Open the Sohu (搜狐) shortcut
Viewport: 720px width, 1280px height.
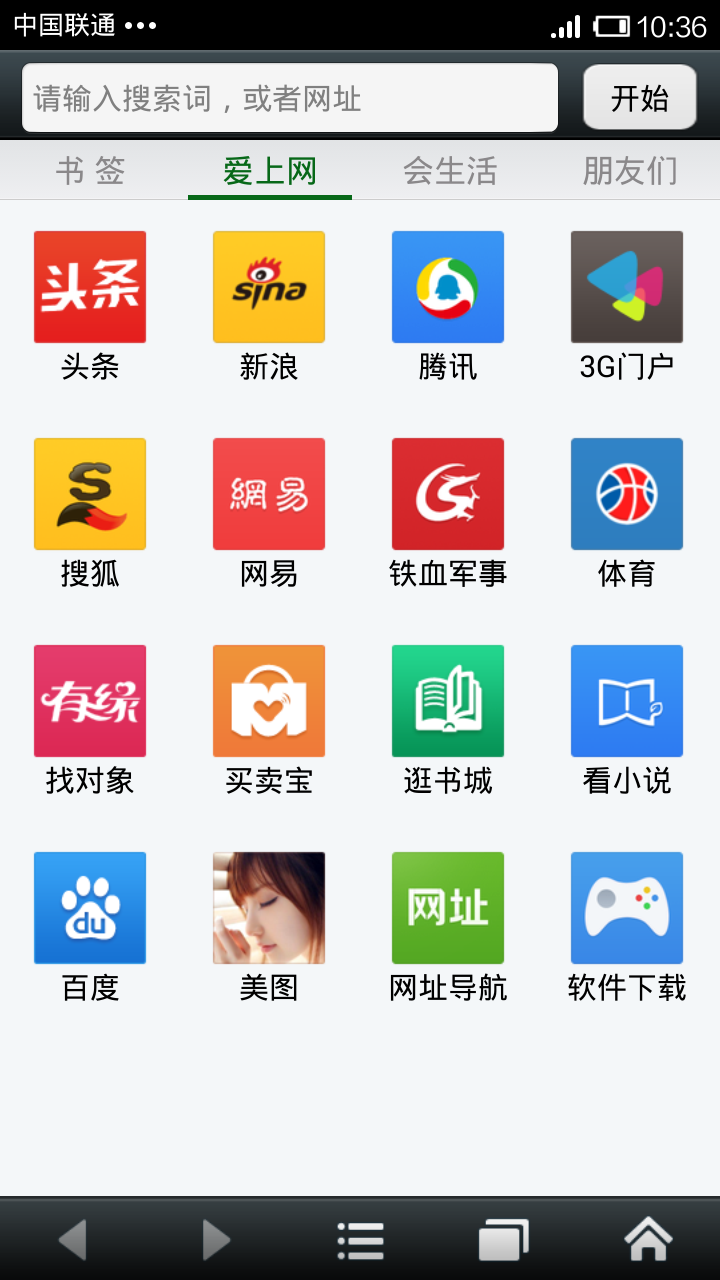click(90, 494)
